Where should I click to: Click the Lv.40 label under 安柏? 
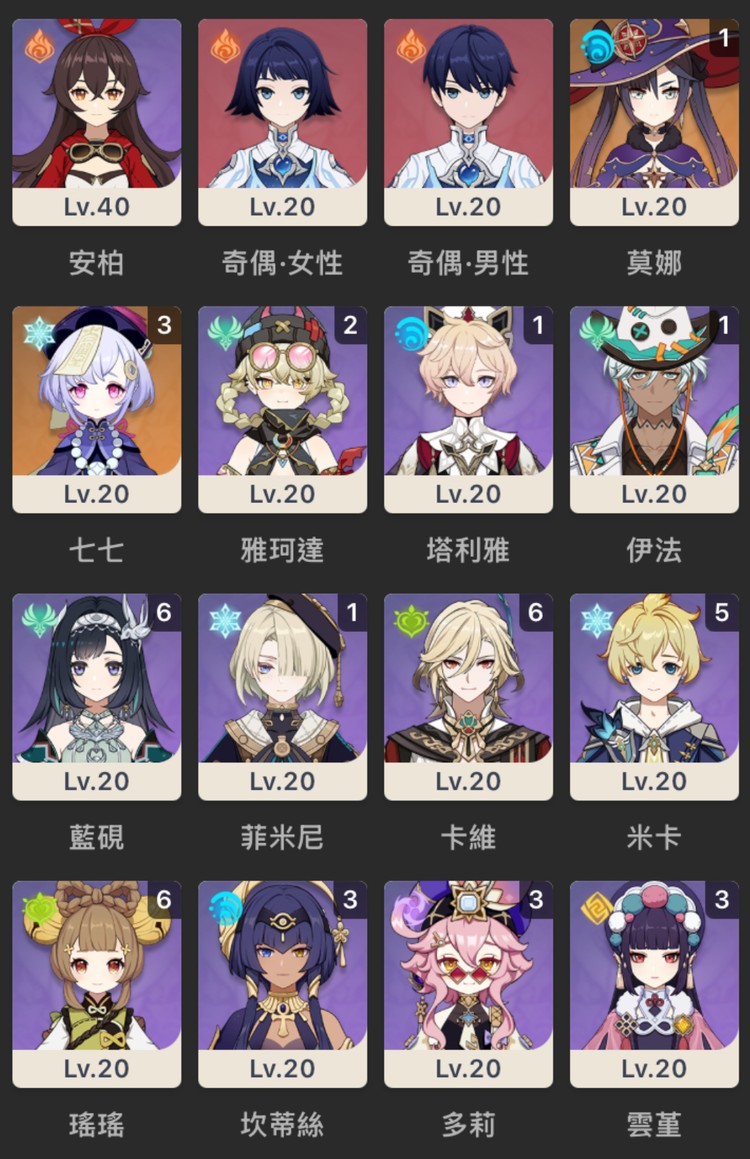pos(96,207)
